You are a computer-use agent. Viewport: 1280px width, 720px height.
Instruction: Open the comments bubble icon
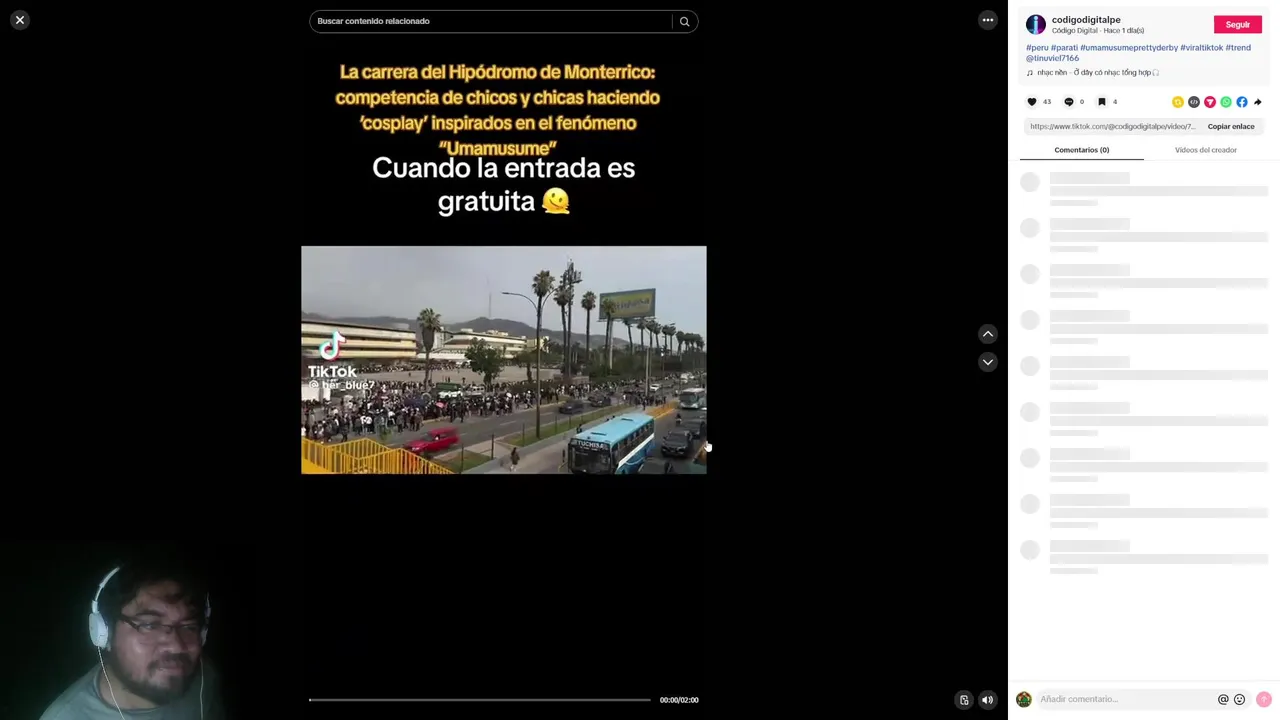click(1068, 102)
